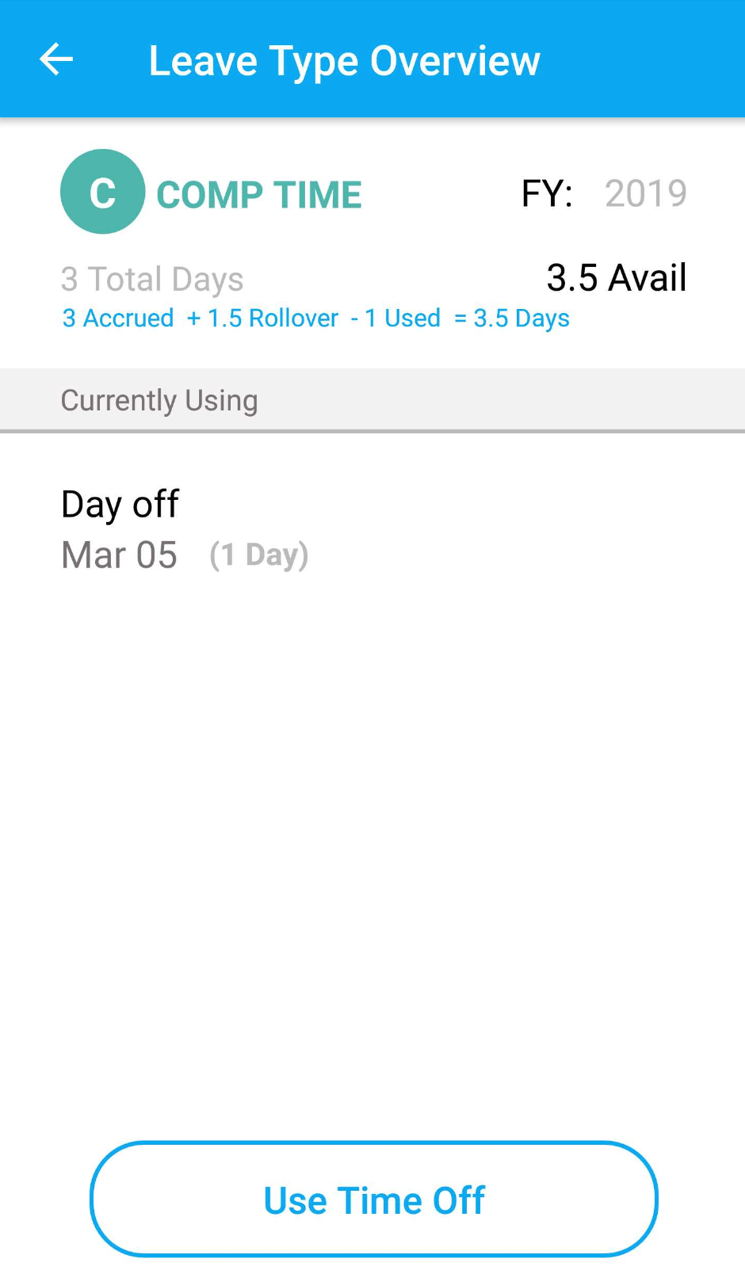Click the FY: label

pyautogui.click(x=546, y=193)
